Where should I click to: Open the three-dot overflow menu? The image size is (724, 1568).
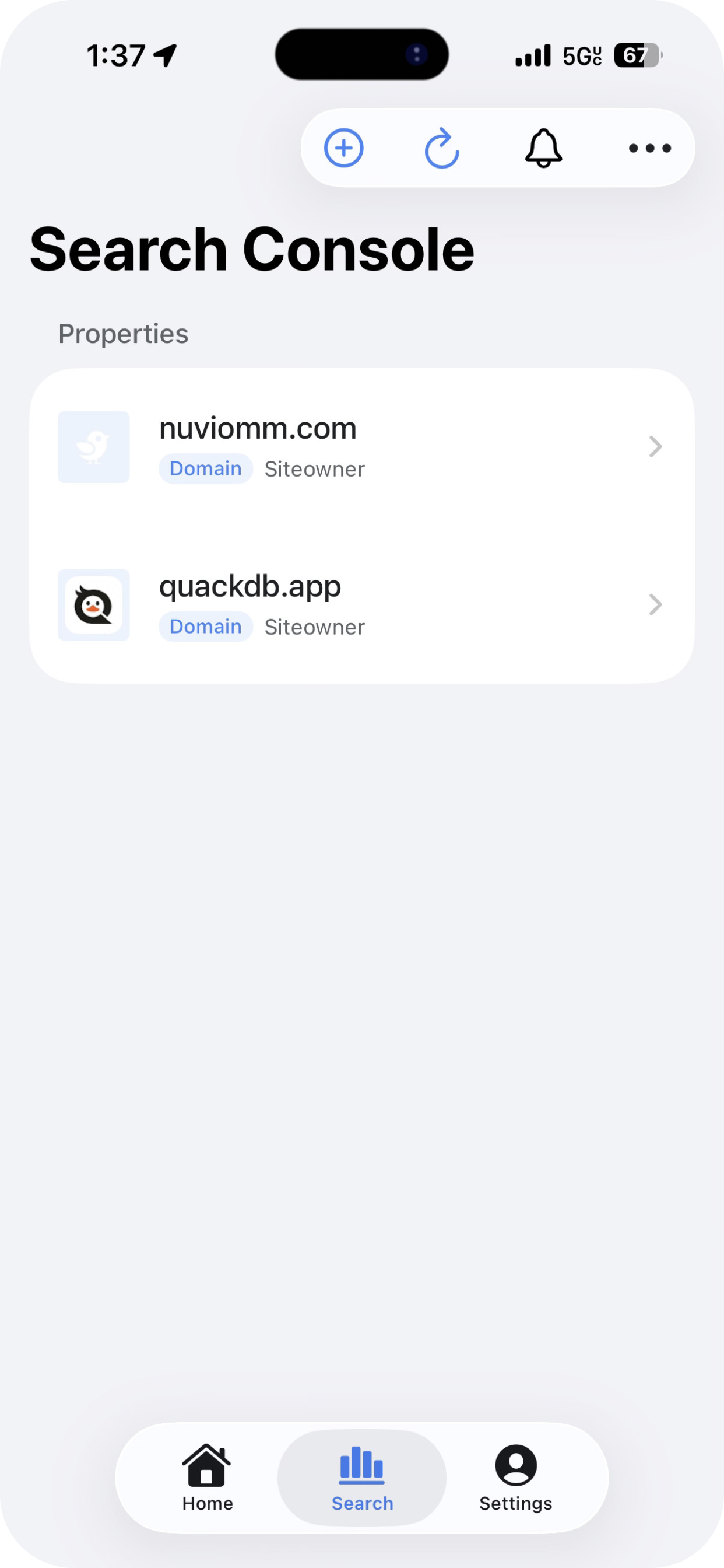click(x=650, y=148)
